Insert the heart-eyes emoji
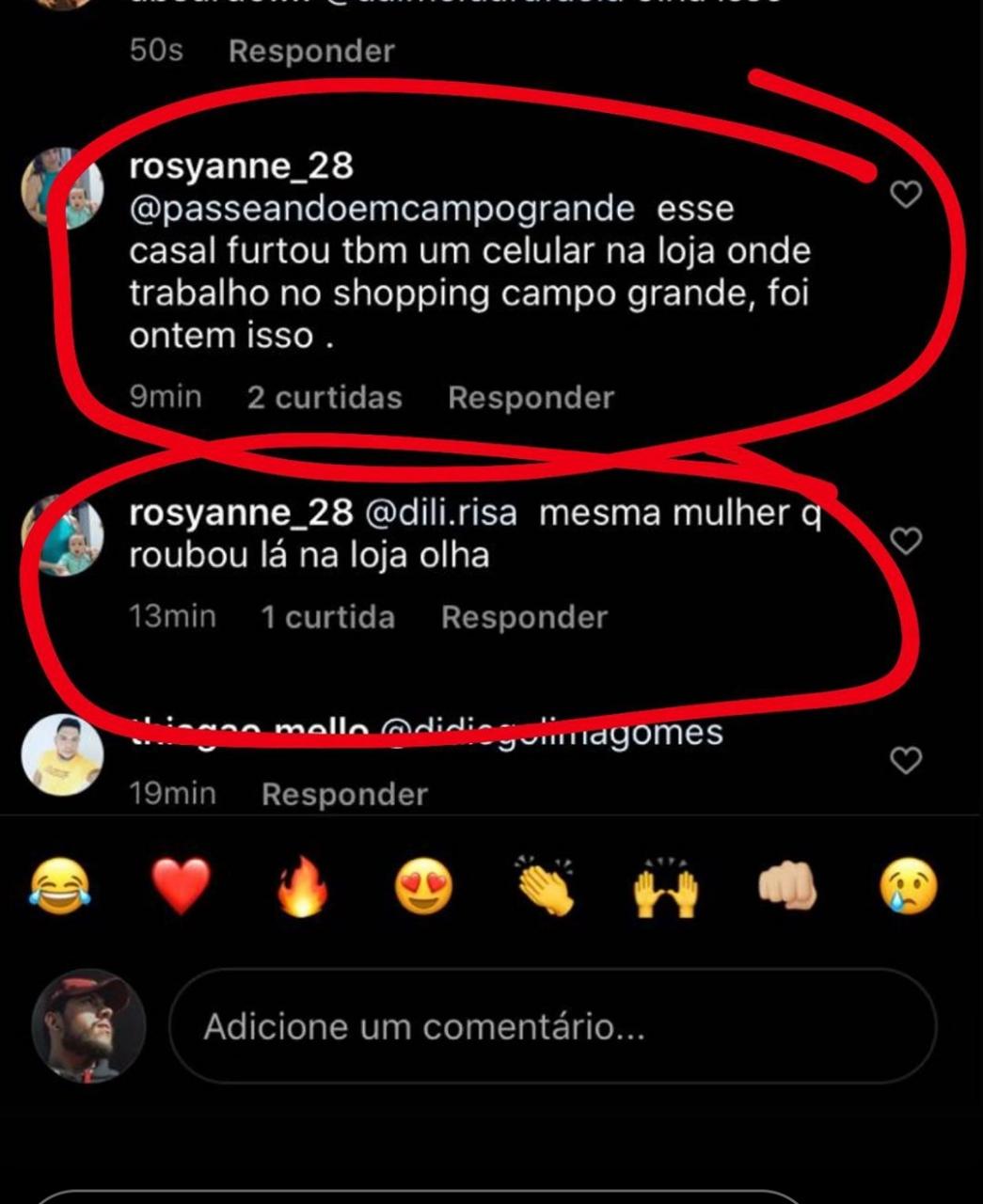Viewport: 983px width, 1204px height. (x=422, y=887)
